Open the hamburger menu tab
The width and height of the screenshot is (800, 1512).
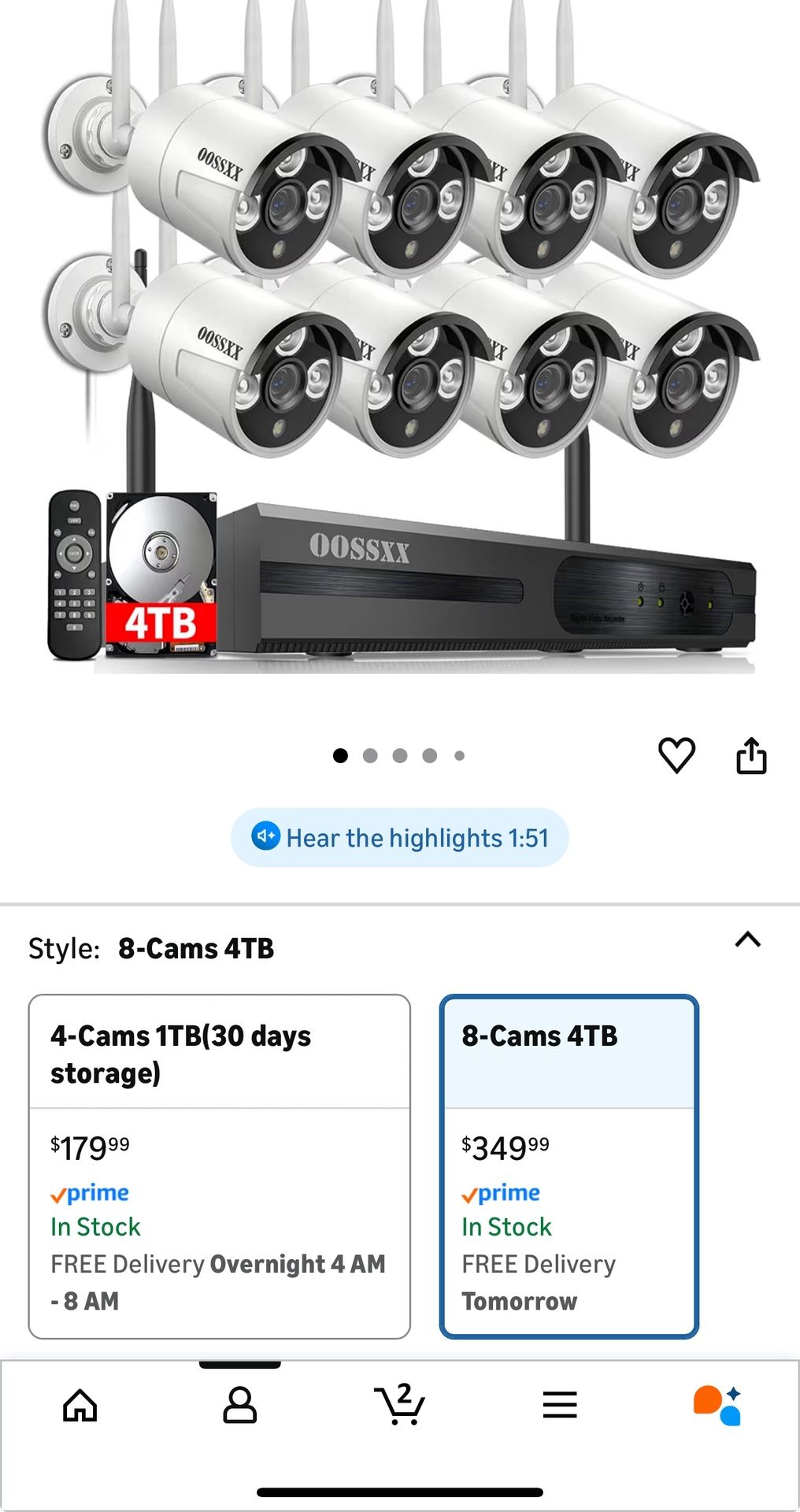coord(560,1406)
